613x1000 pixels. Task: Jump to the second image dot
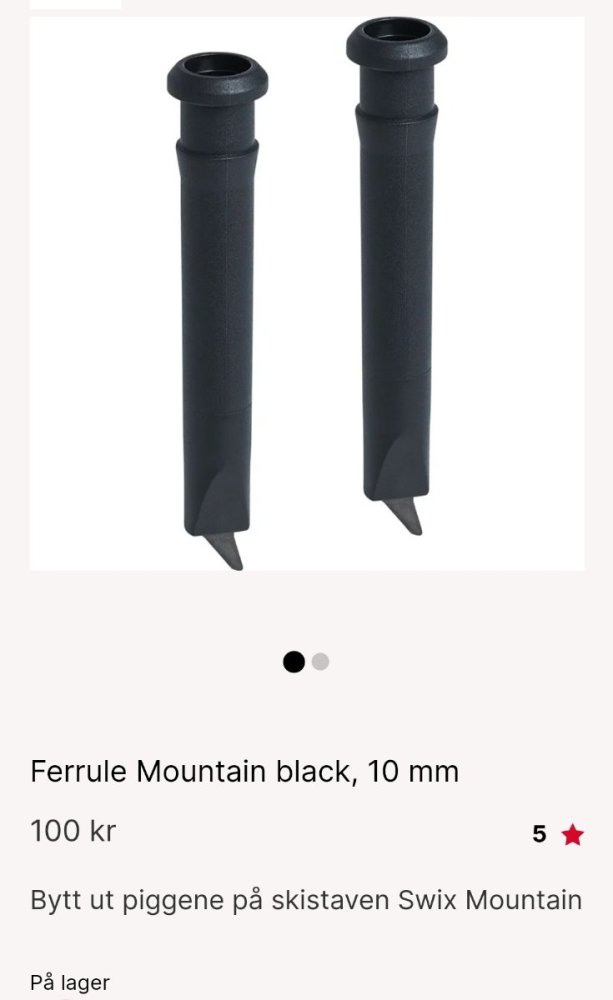[x=320, y=662]
